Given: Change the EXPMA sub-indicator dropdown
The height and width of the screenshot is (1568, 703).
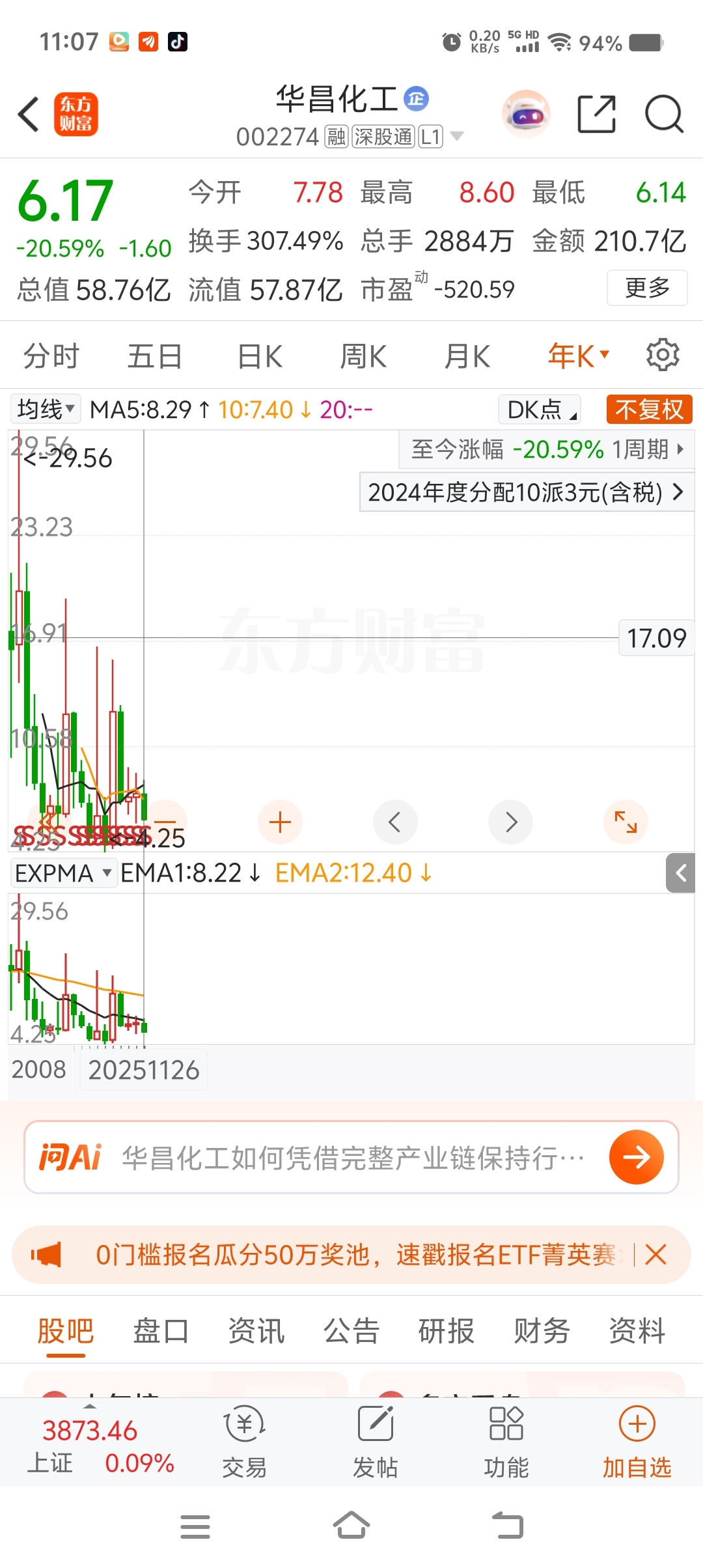Looking at the screenshot, I should 64,873.
